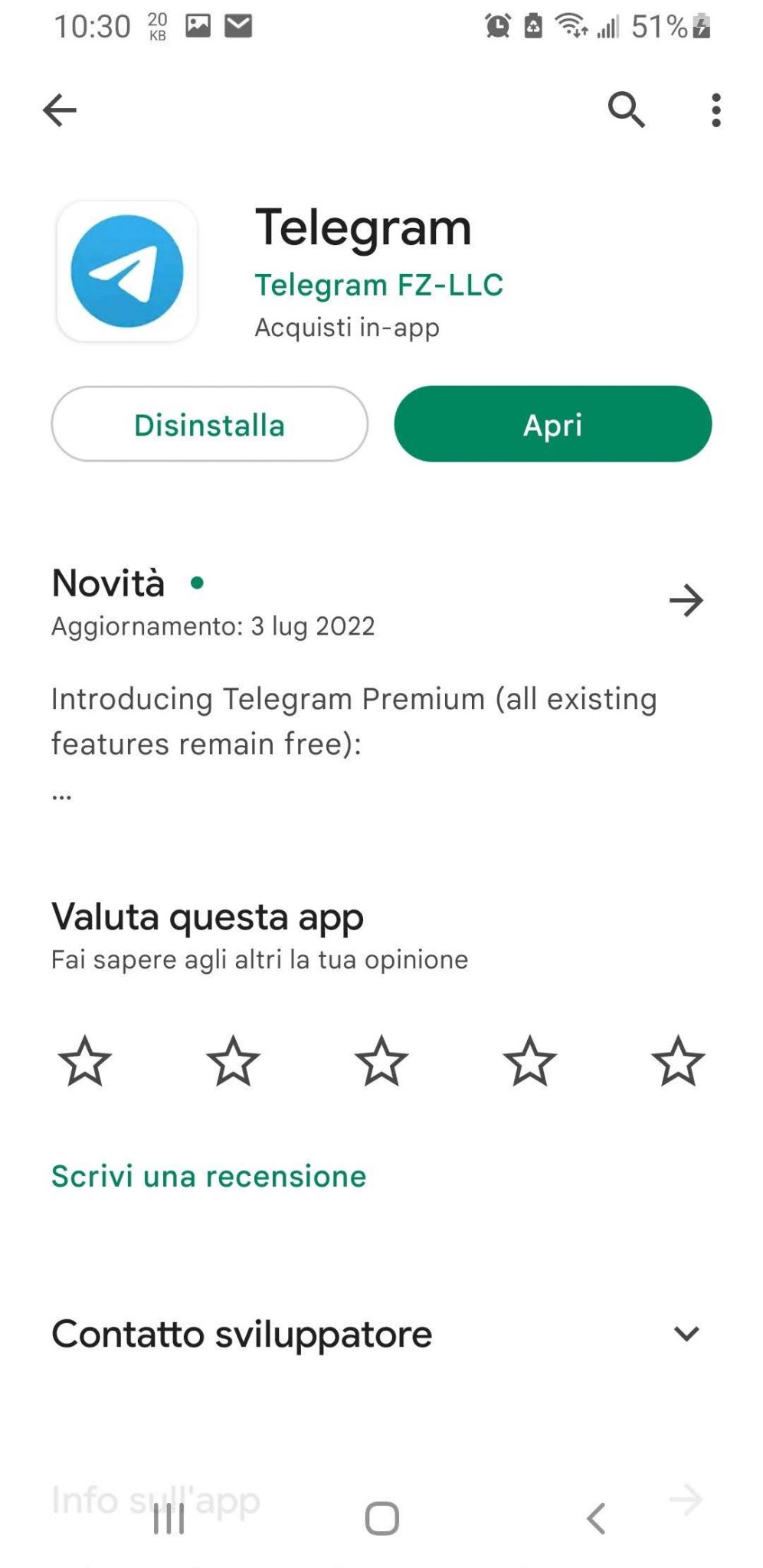Tap the Telegram app icon

pyautogui.click(x=127, y=269)
